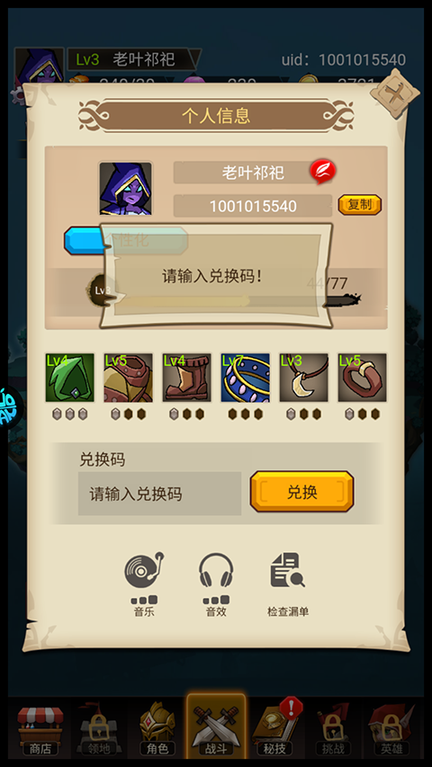The width and height of the screenshot is (432, 767).
Task: View the Lv3 fang necklace item
Action: [304, 378]
